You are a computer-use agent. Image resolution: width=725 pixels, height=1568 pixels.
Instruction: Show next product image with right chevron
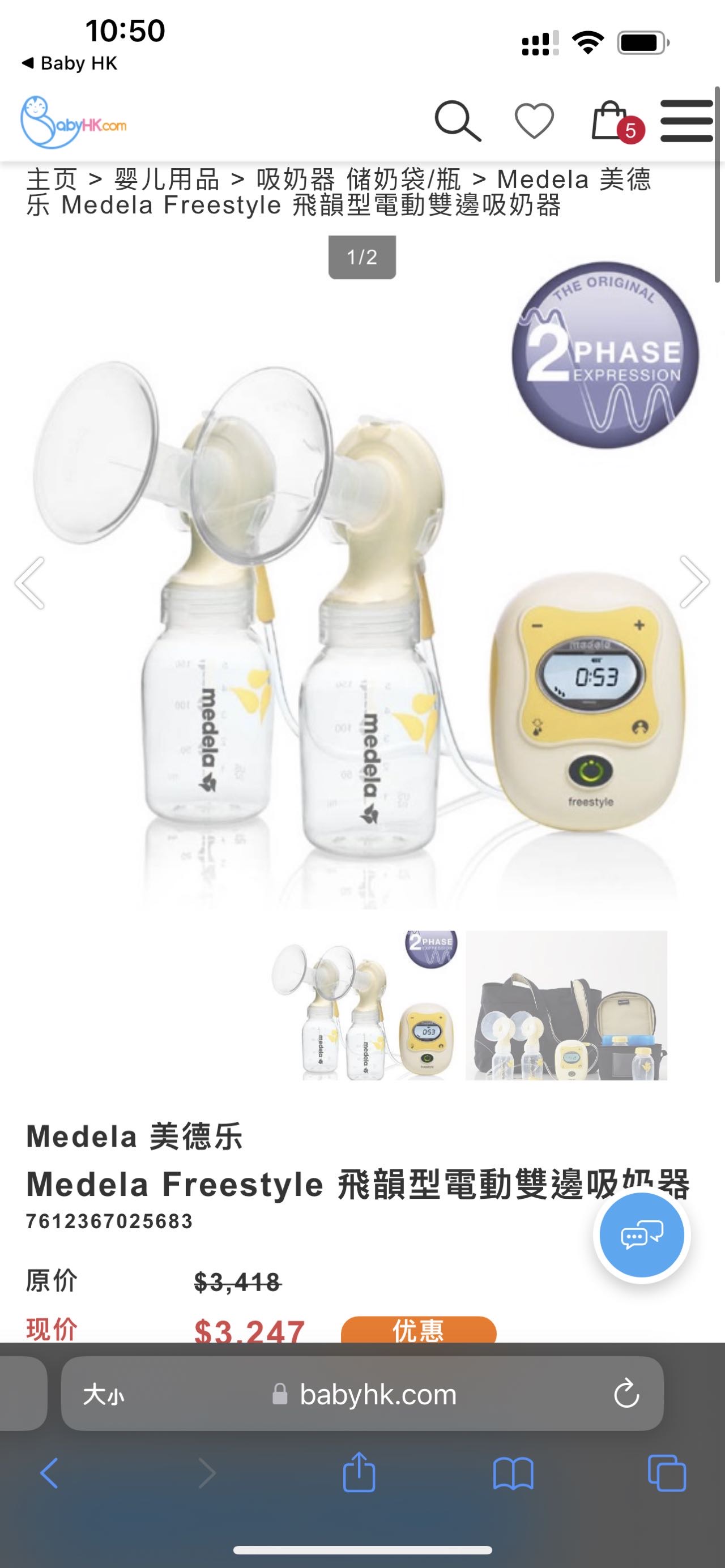(696, 582)
